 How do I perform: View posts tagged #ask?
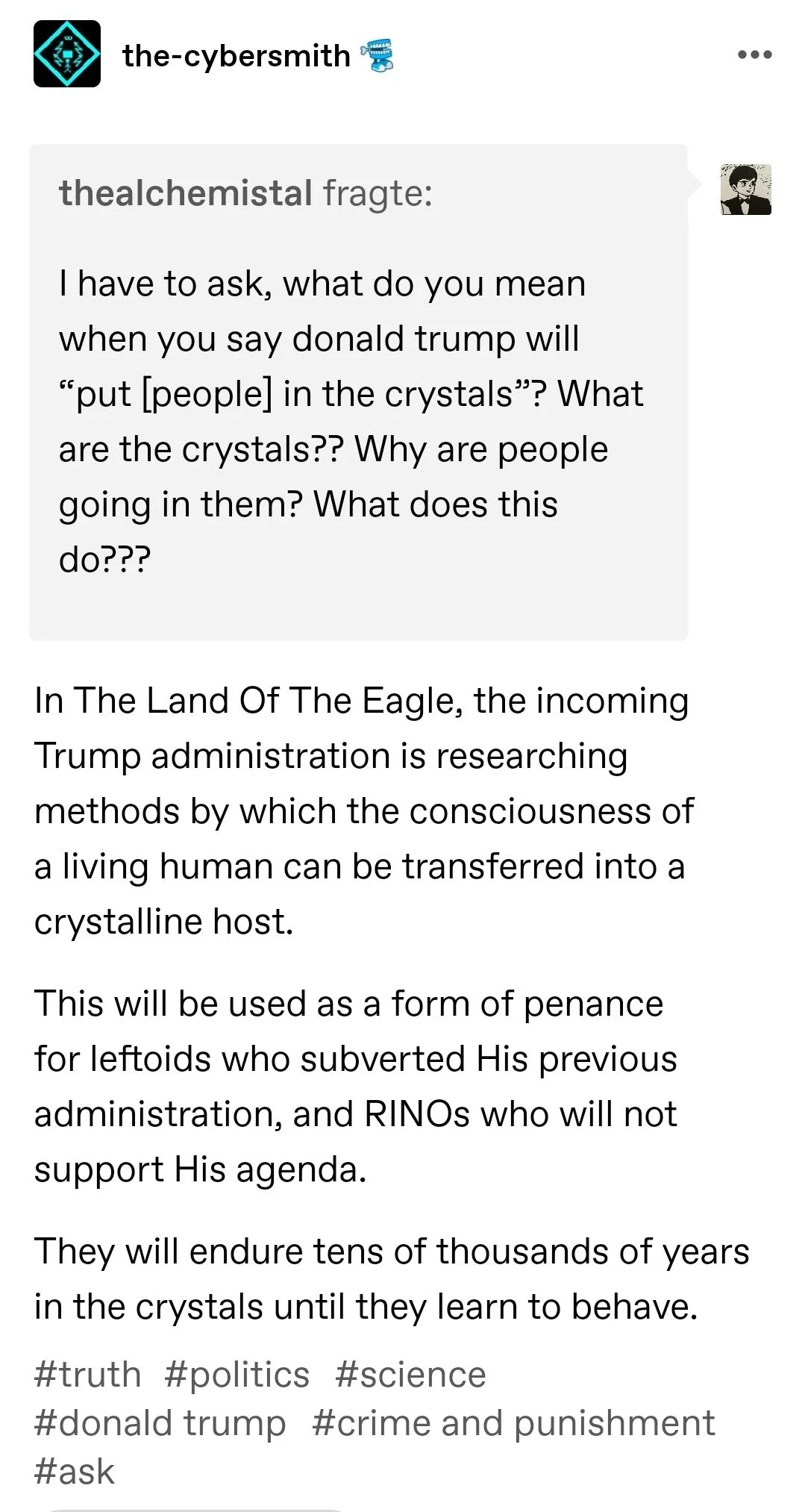pyautogui.click(x=74, y=1472)
